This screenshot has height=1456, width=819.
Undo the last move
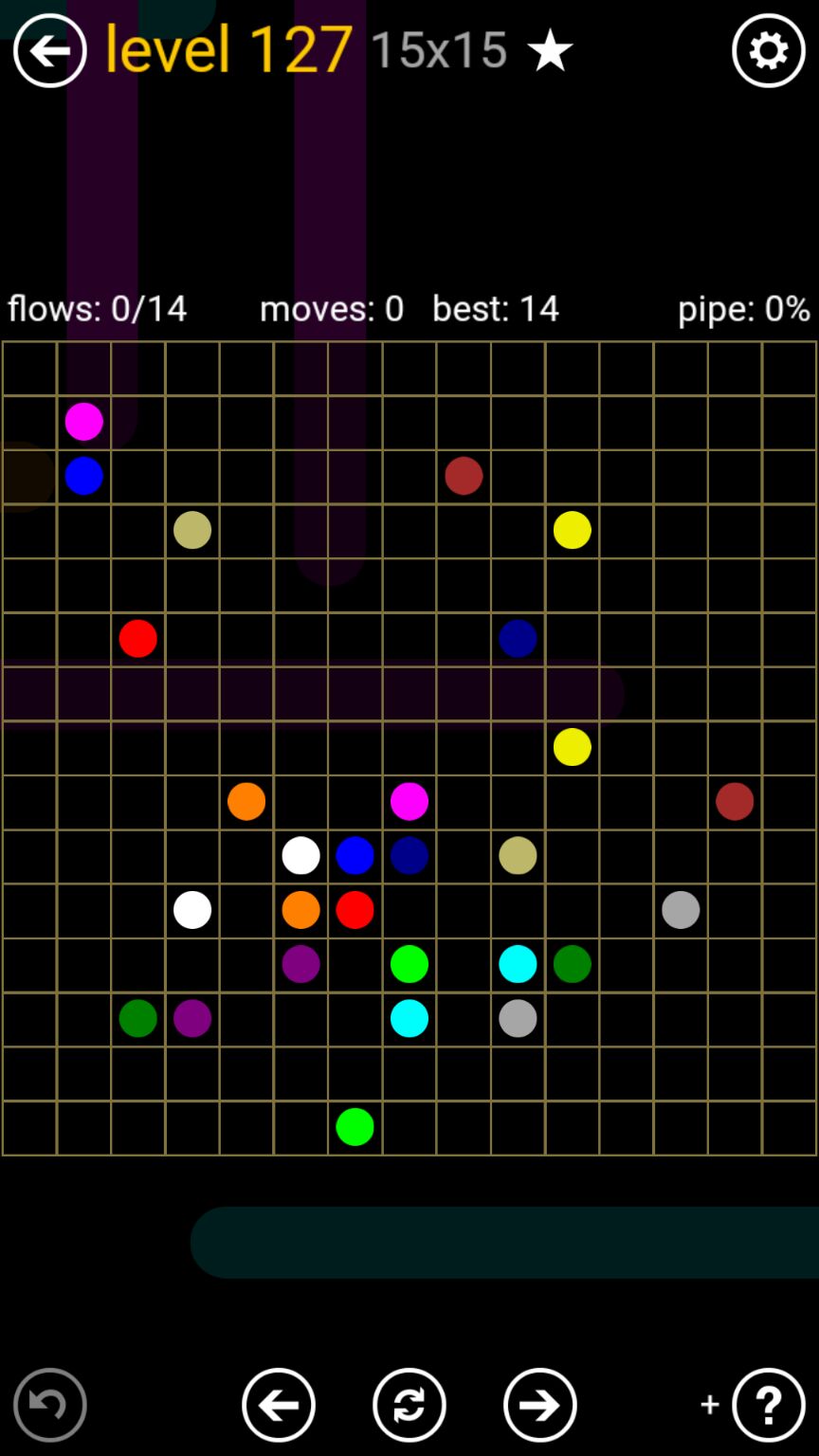tap(49, 1404)
